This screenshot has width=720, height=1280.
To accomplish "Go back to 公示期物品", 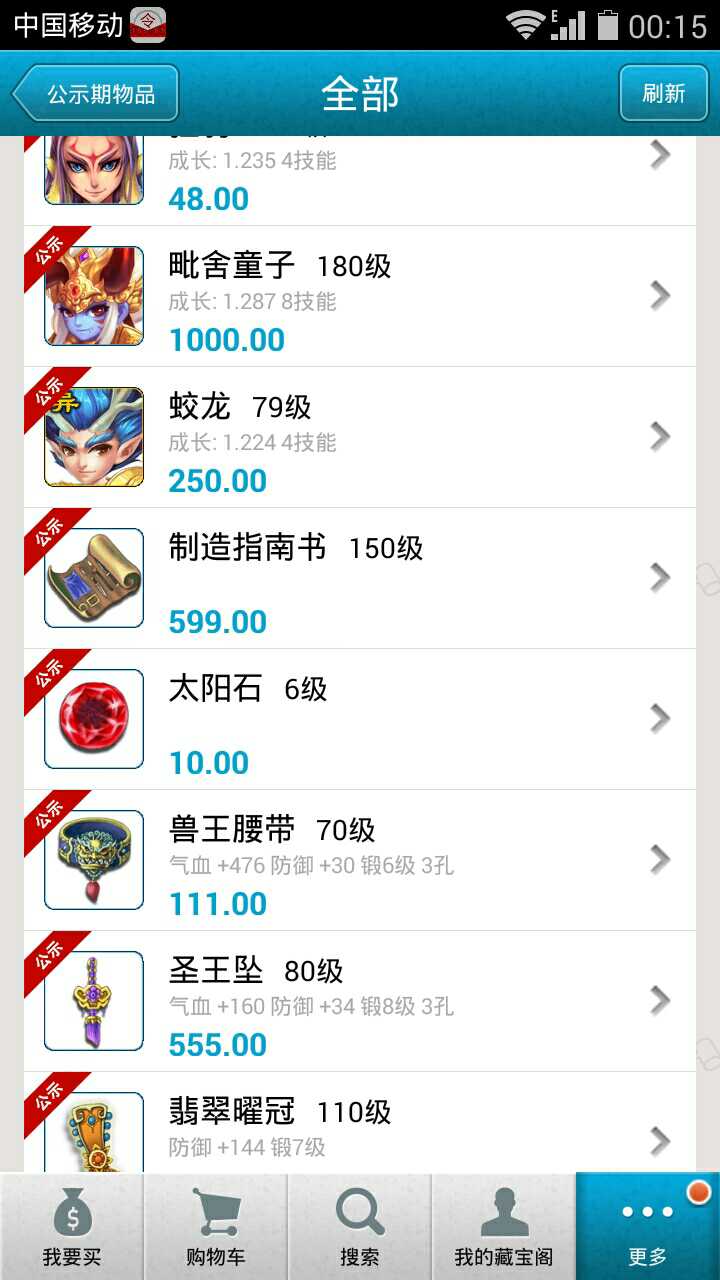I will [96, 94].
